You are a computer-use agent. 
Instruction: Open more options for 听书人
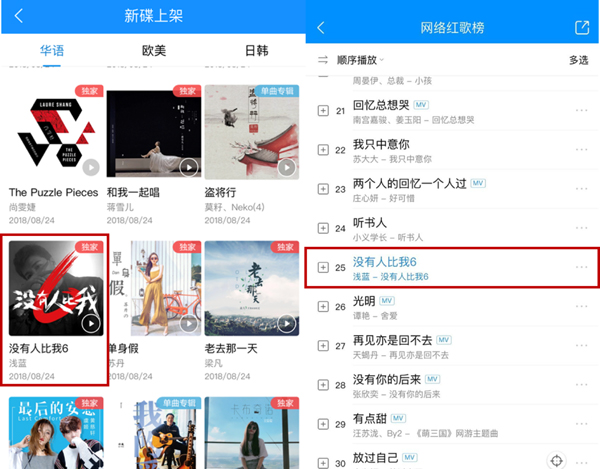tap(582, 227)
